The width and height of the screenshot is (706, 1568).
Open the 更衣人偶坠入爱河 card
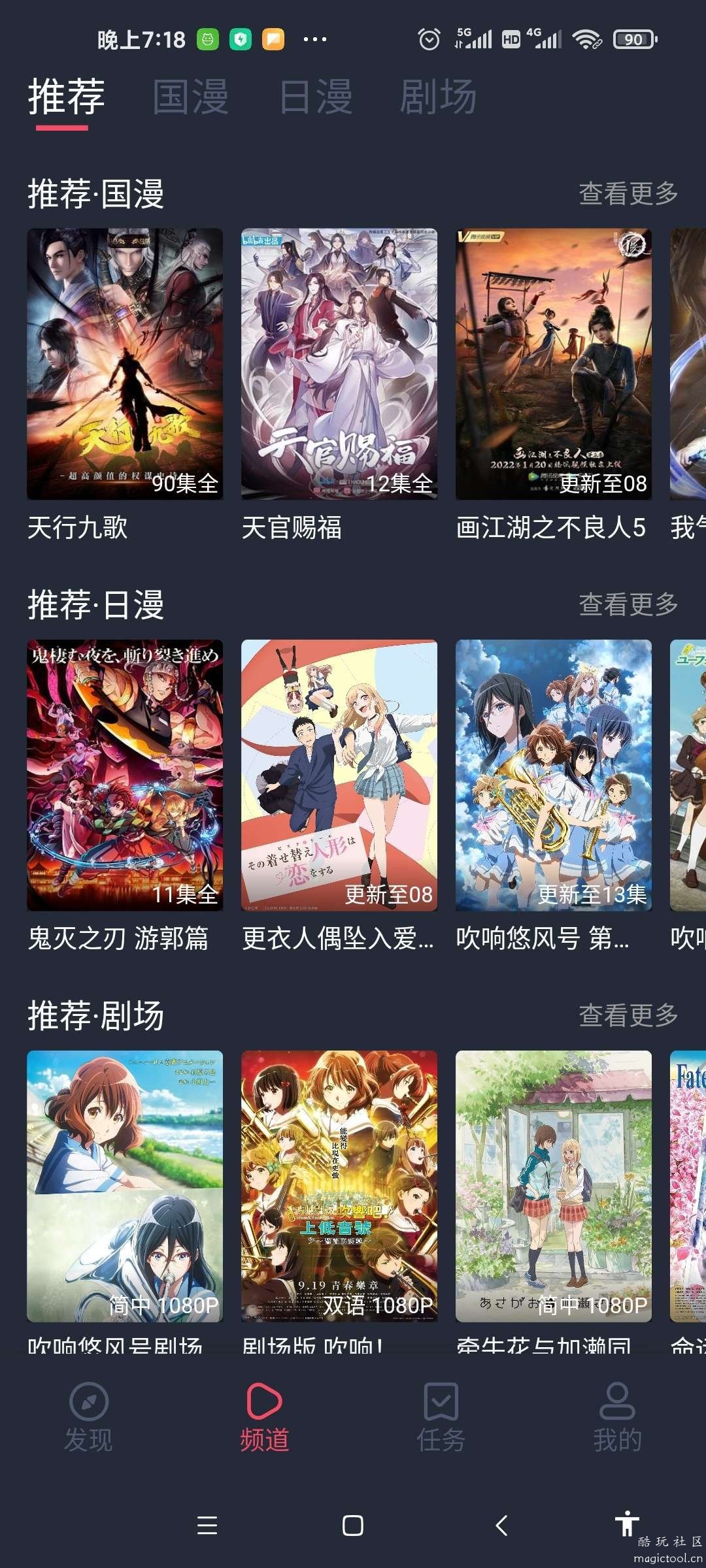339,775
